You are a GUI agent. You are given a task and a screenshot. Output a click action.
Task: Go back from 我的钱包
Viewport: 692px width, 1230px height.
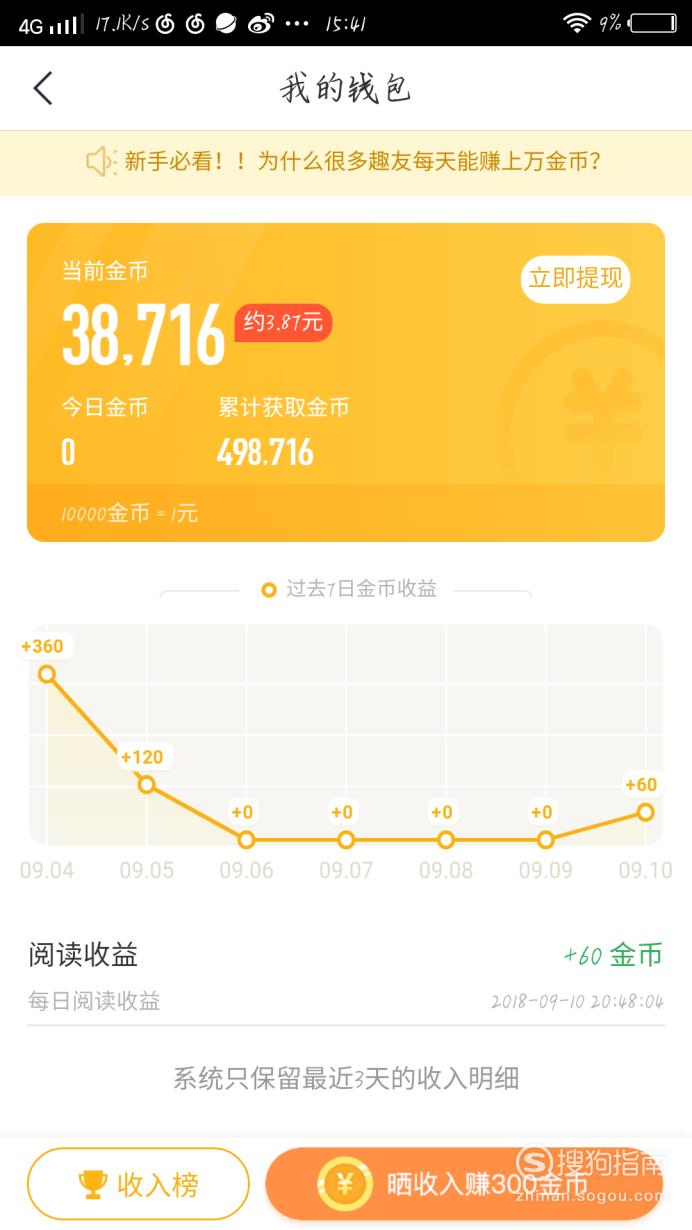pos(42,88)
